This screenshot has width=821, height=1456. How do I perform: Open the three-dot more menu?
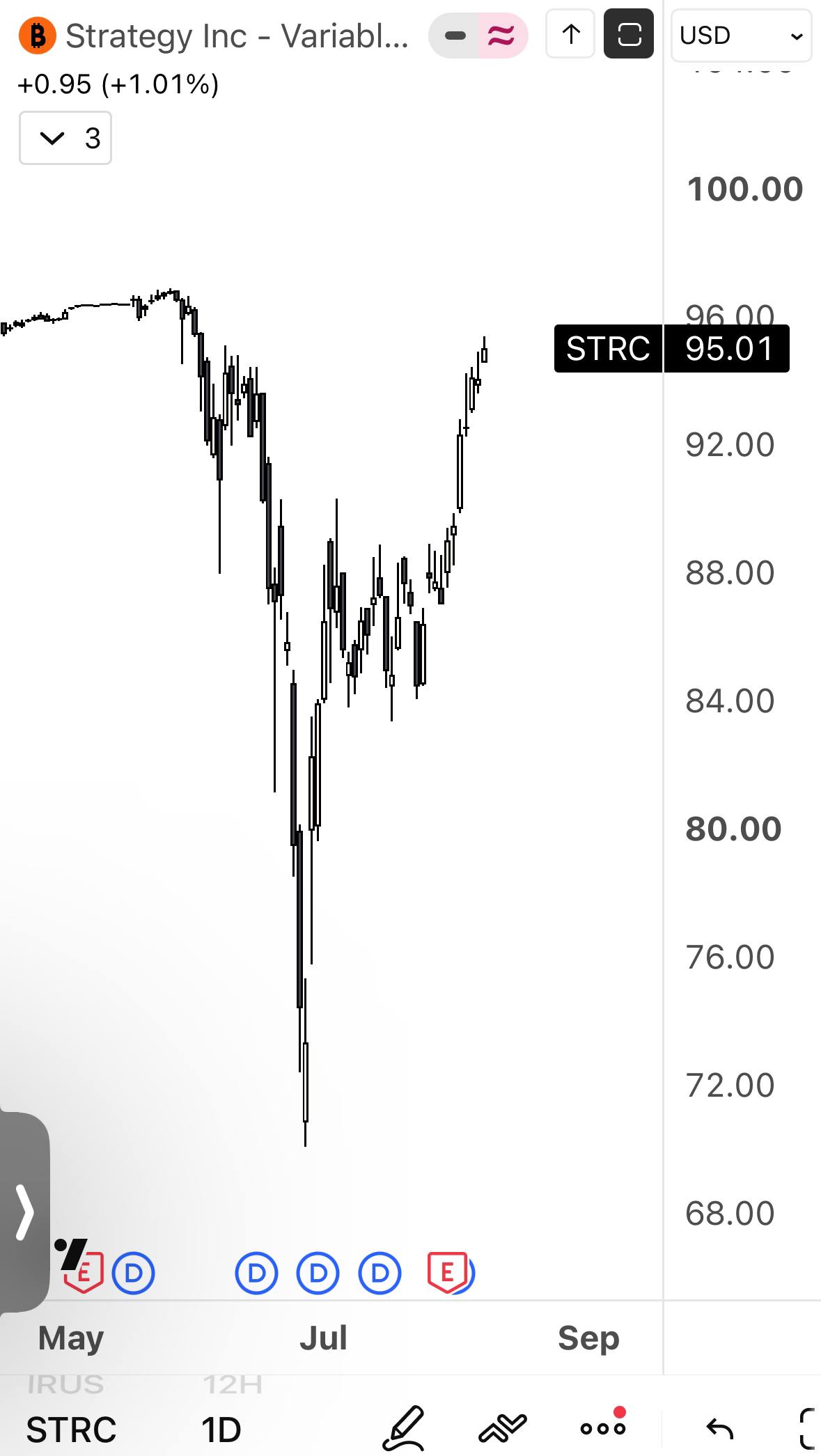603,1427
